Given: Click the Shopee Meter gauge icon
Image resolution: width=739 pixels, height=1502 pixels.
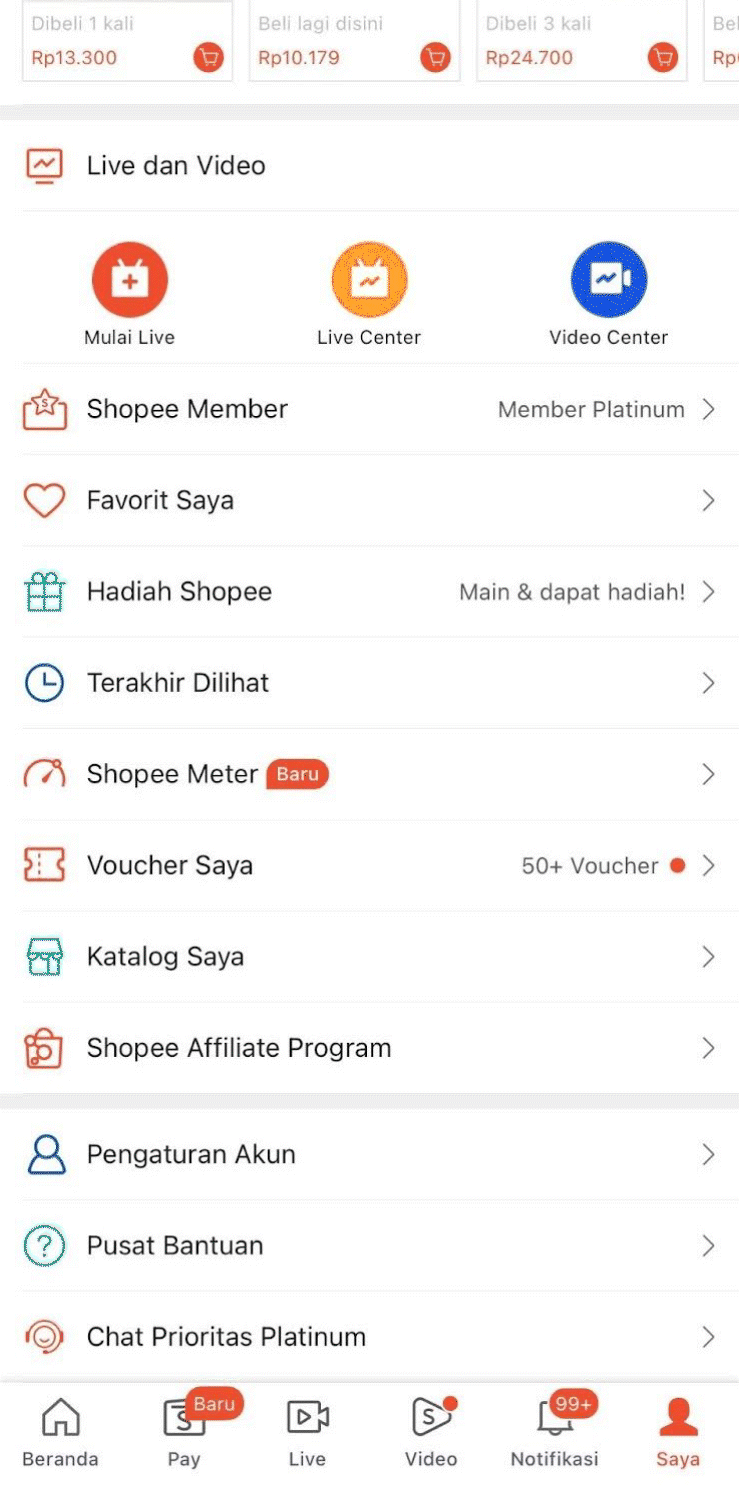Looking at the screenshot, I should point(43,774).
